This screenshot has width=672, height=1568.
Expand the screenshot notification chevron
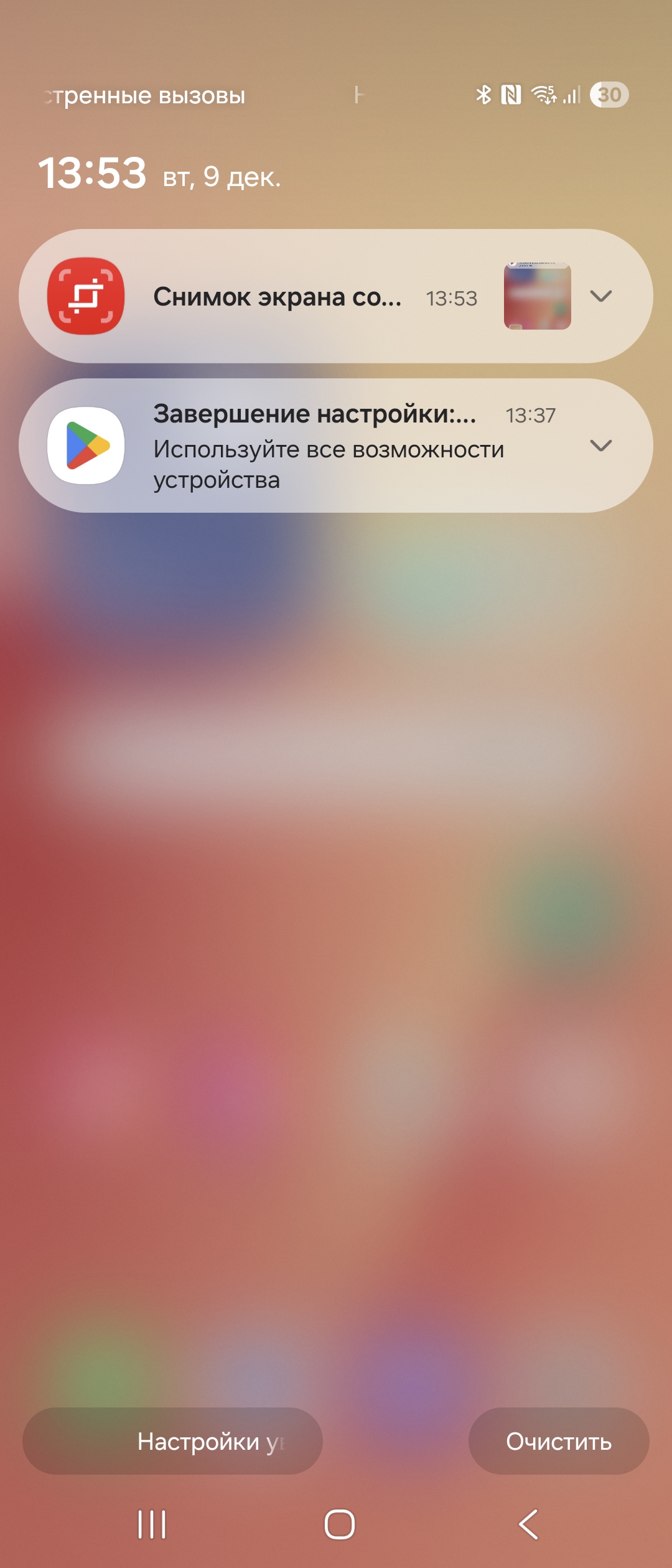tap(600, 296)
